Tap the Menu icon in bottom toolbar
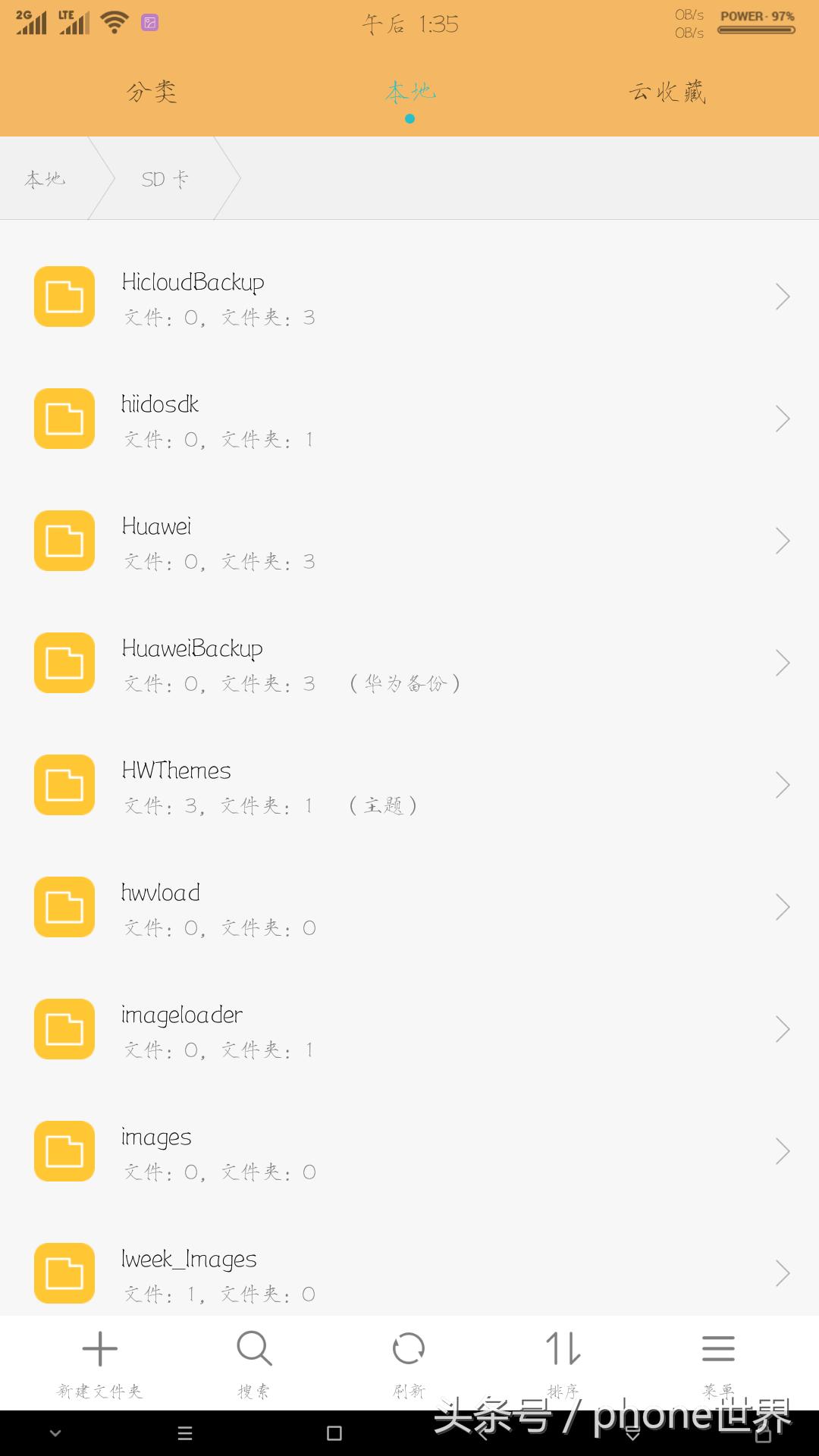Image resolution: width=819 pixels, height=1456 pixels. [x=717, y=1350]
